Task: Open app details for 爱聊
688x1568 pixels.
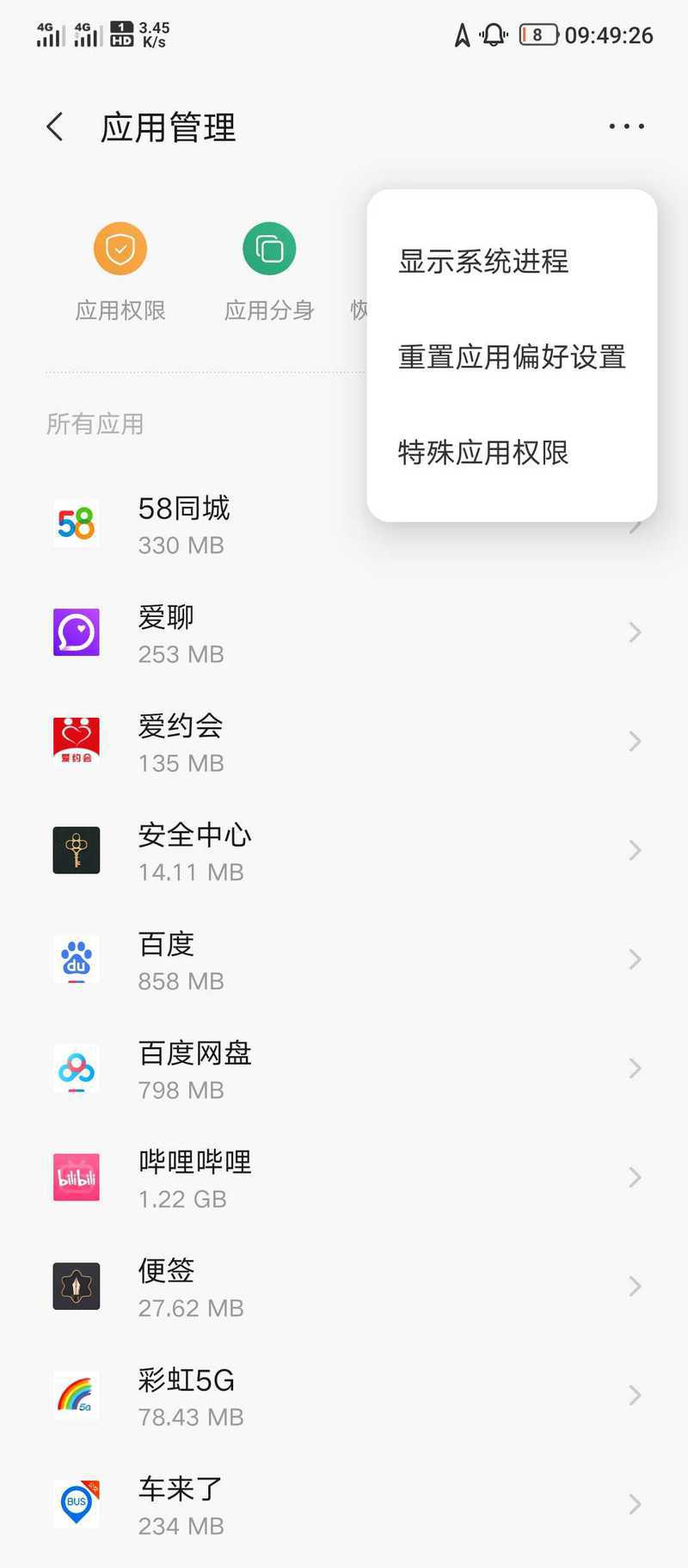Action: point(344,633)
